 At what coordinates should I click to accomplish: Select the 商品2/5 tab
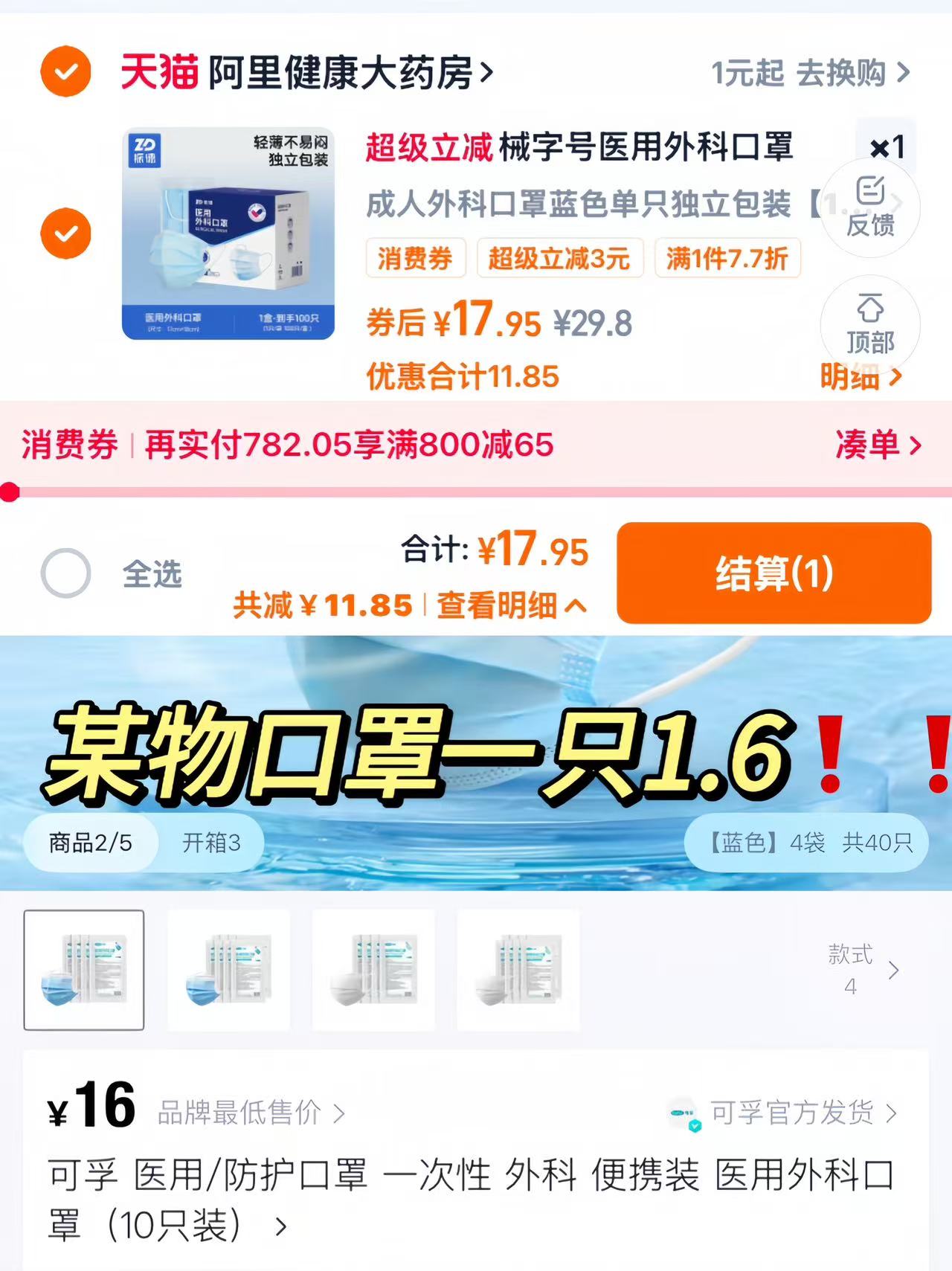pos(88,843)
